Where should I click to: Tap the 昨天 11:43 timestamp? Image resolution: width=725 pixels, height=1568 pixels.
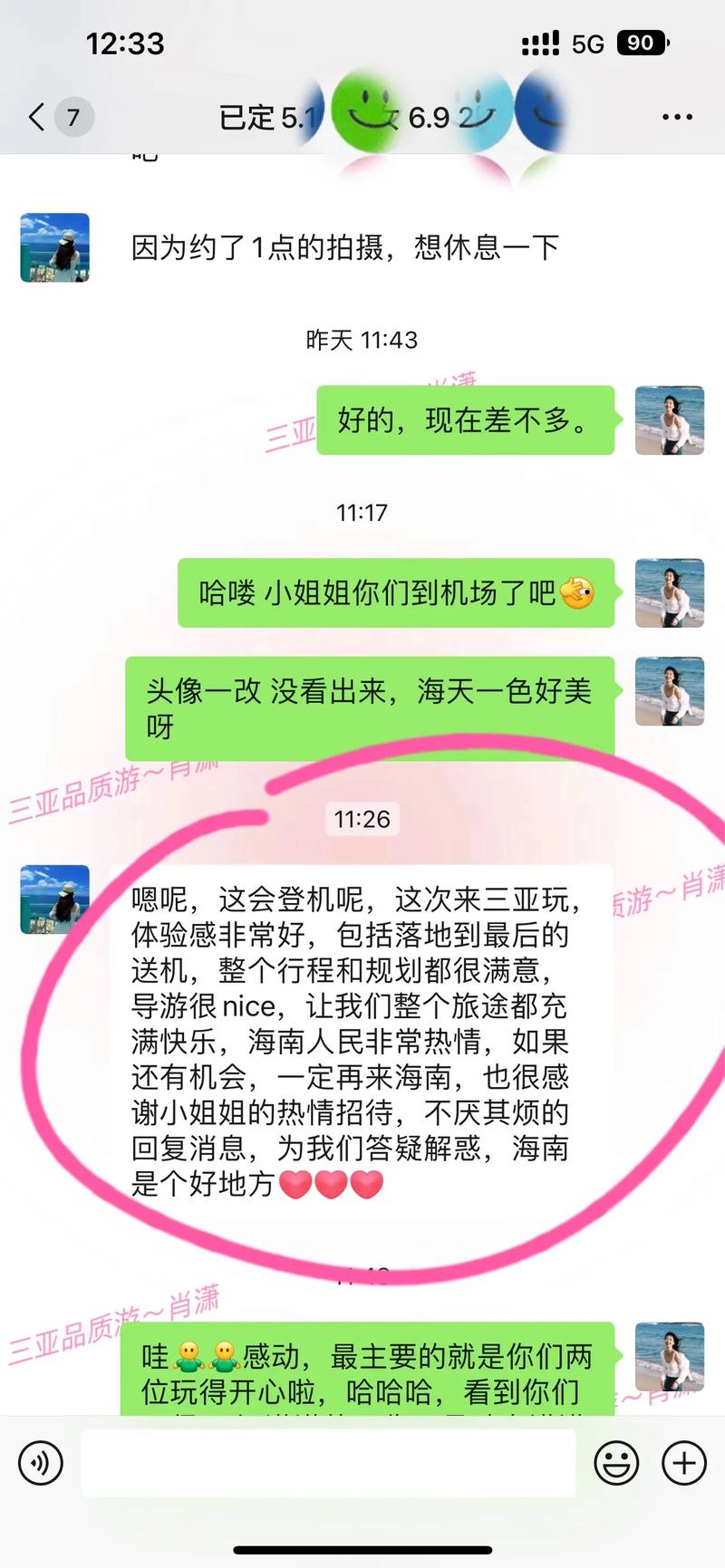[362, 341]
